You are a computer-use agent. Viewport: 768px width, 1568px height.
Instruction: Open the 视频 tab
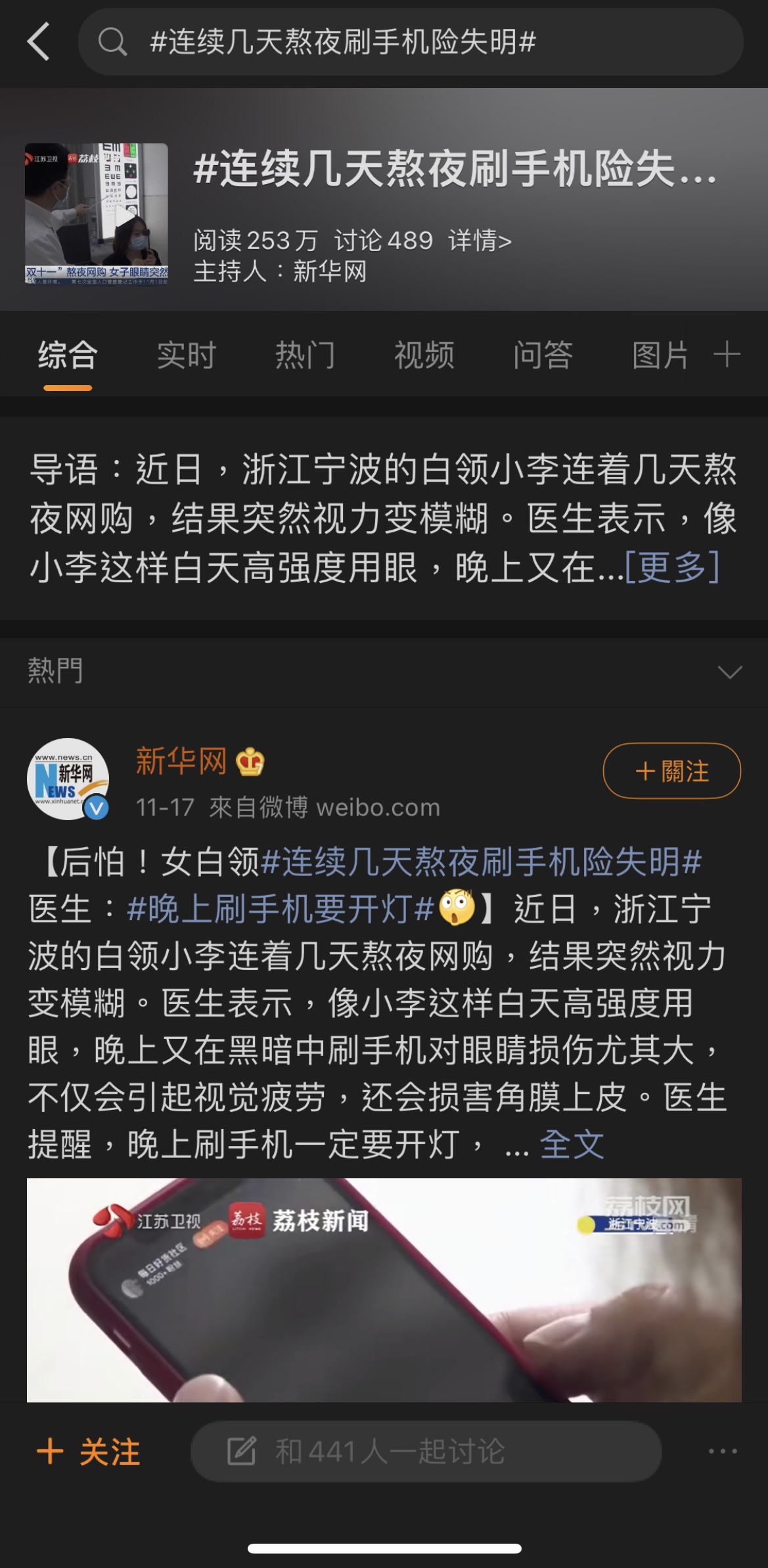424,356
